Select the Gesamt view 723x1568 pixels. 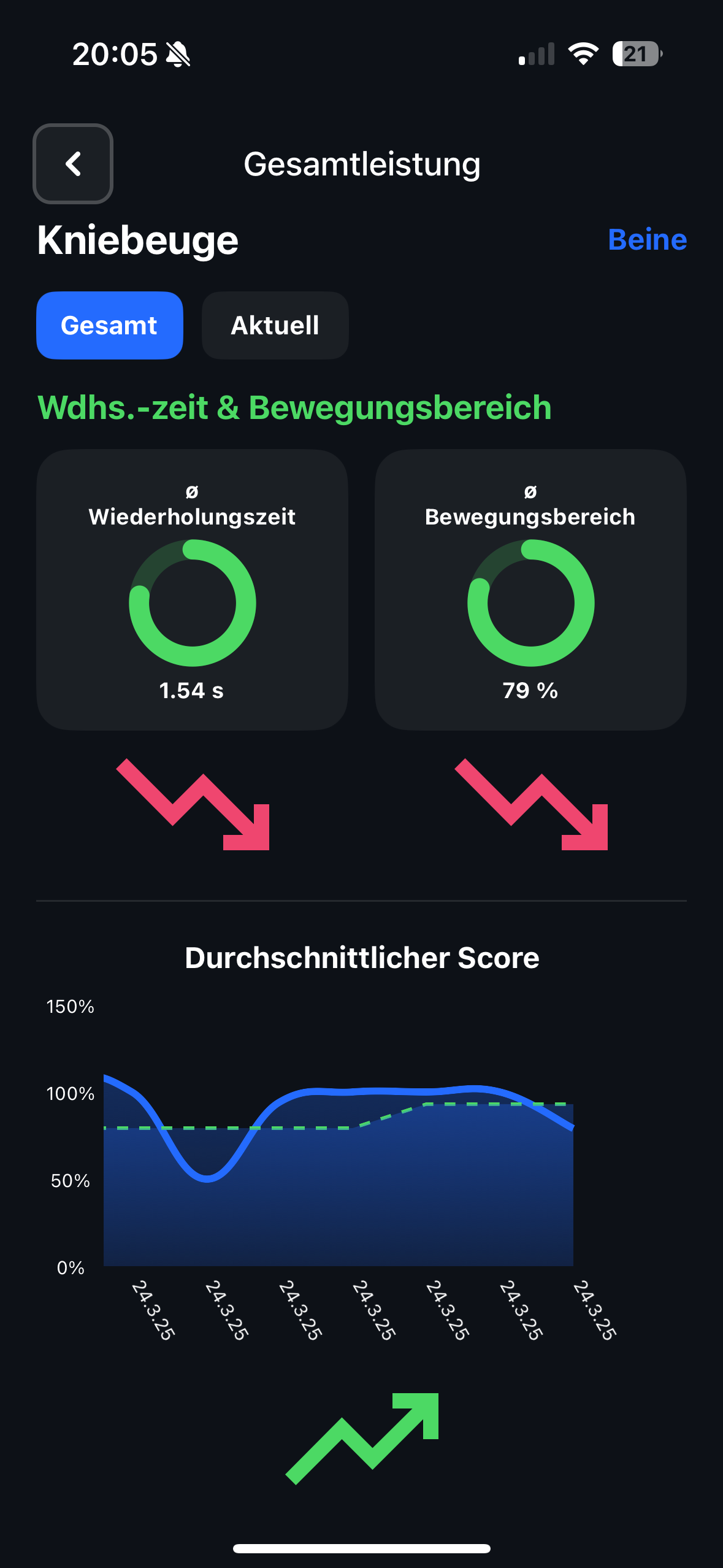[x=110, y=325]
